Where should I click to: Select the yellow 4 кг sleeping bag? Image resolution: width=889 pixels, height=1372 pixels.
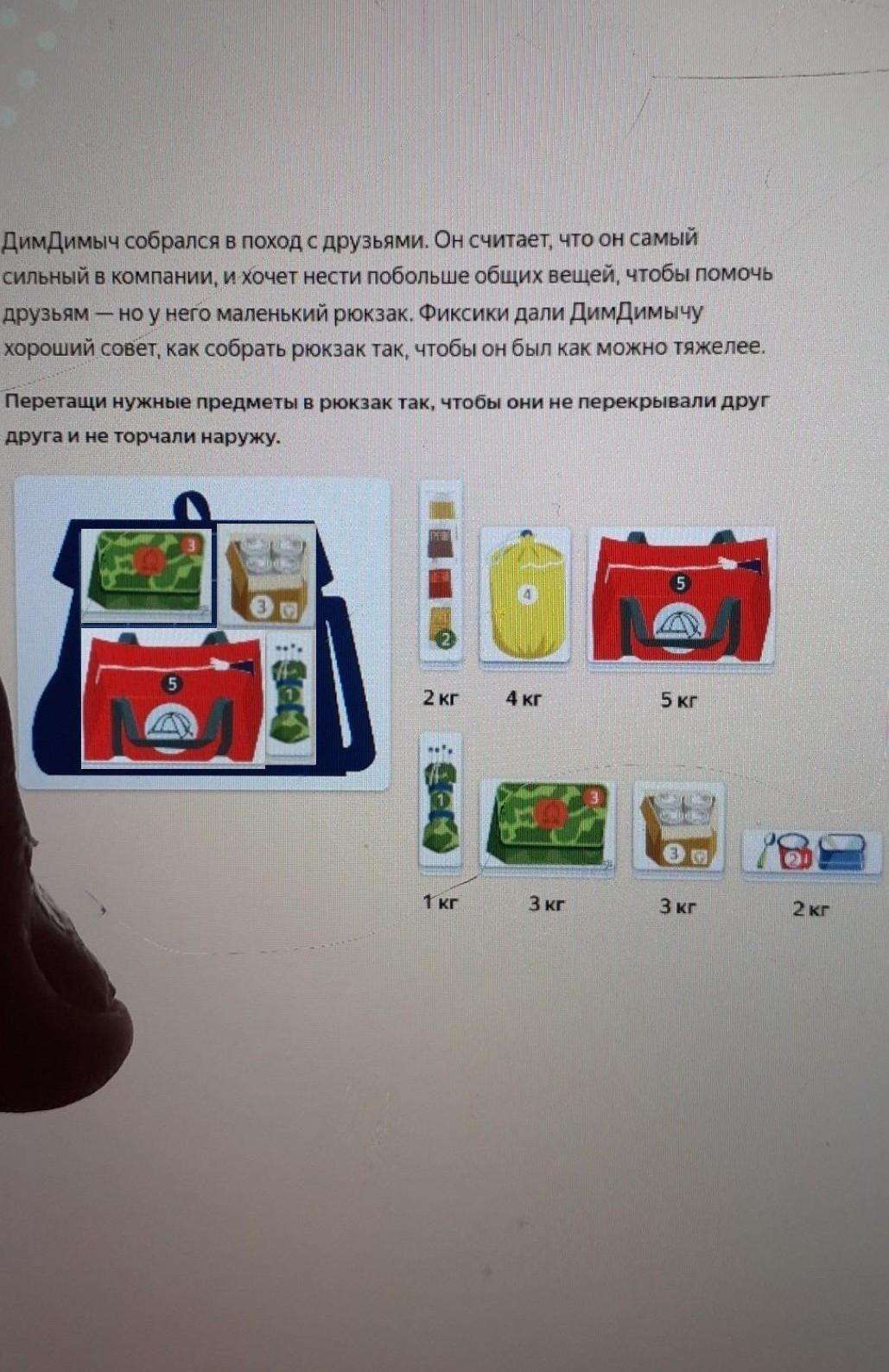pos(525,594)
